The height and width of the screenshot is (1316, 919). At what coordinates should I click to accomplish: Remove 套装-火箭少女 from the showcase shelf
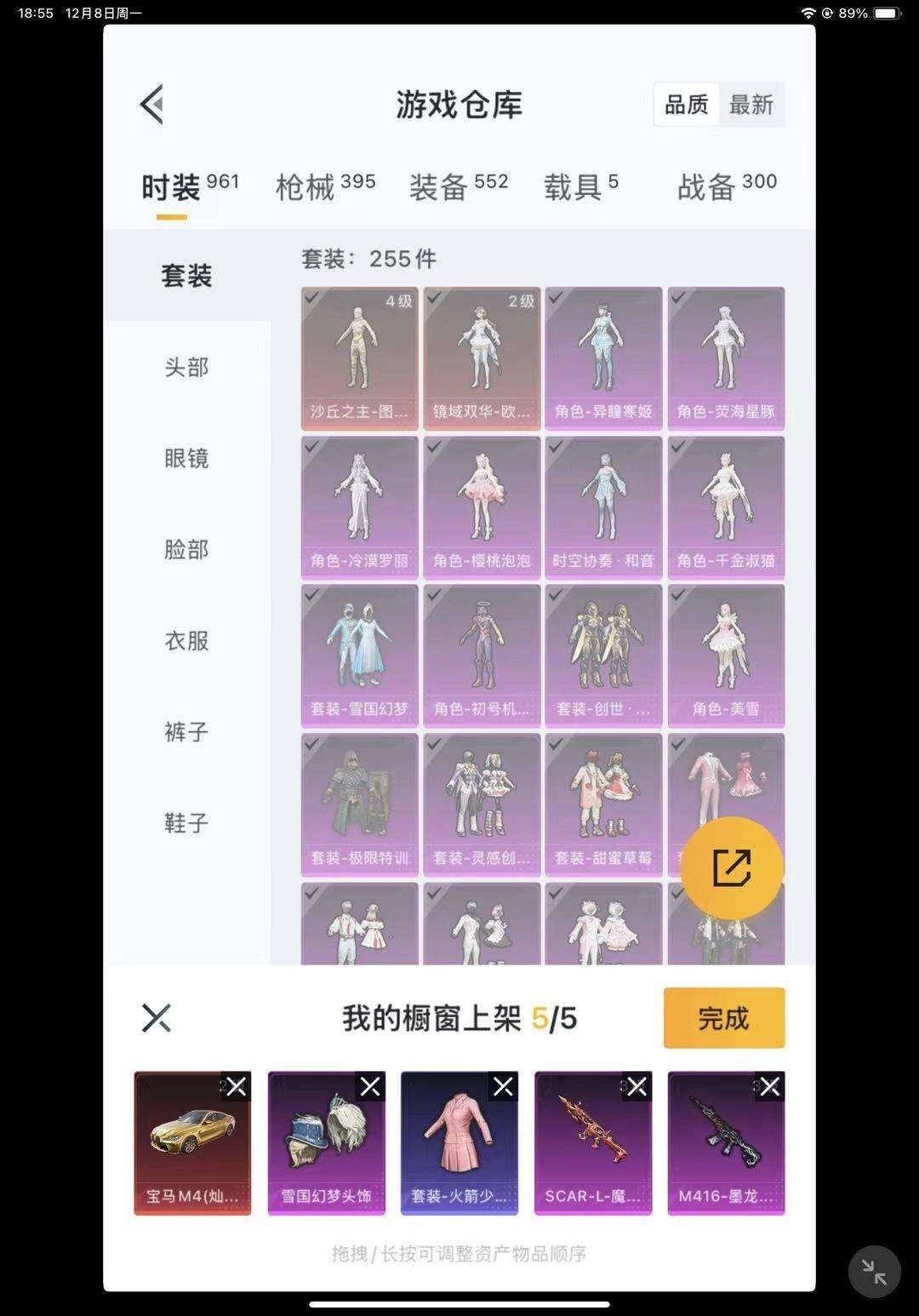503,1086
